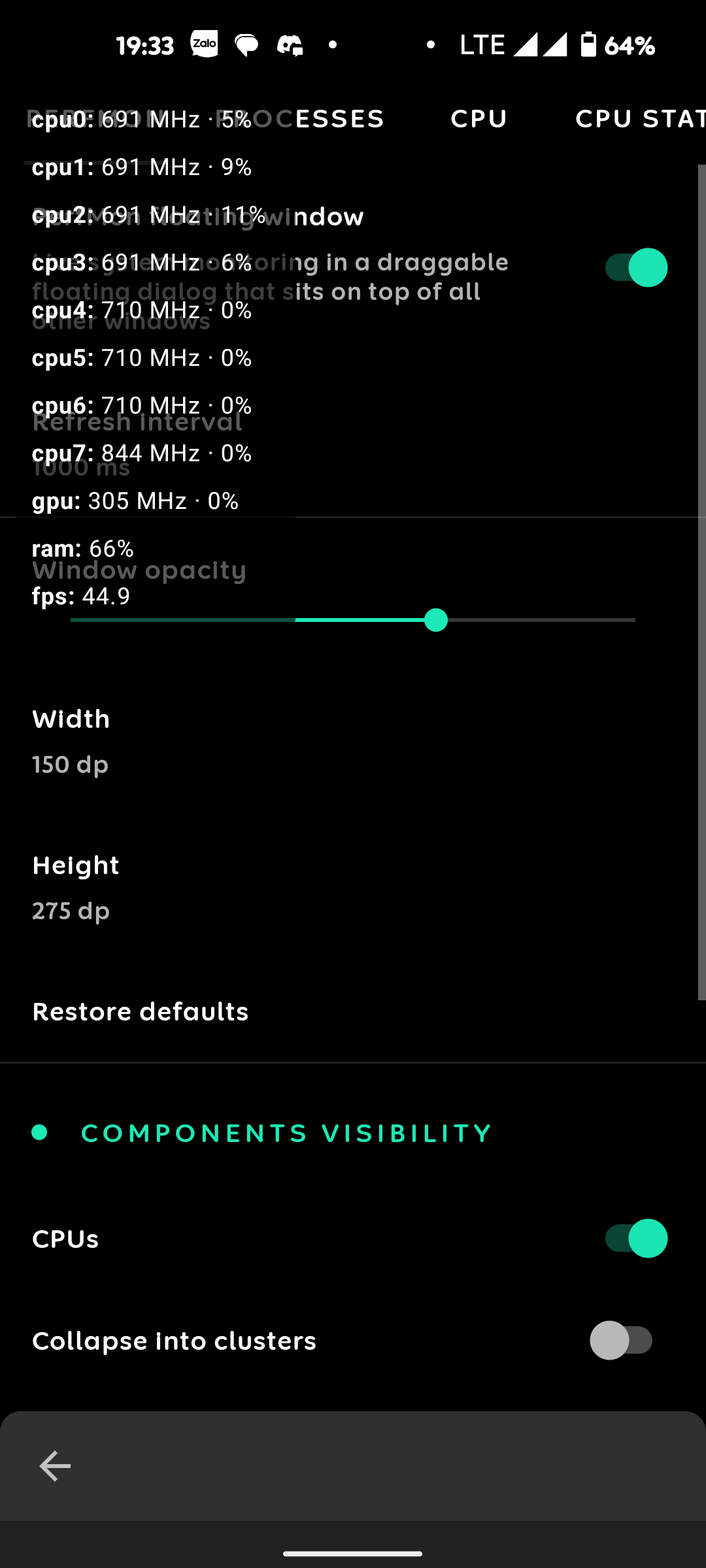
Task: Switch to the CPU tab
Action: (479, 119)
